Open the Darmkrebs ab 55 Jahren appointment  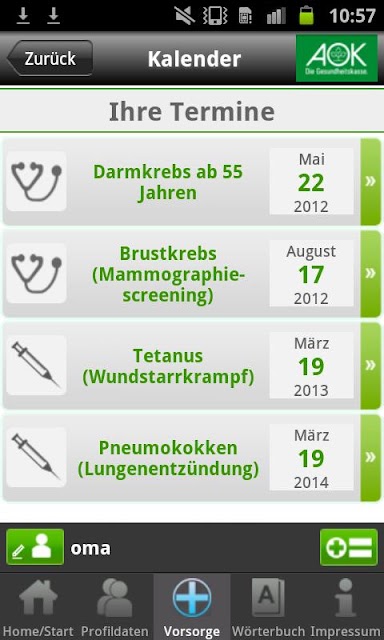point(192,182)
